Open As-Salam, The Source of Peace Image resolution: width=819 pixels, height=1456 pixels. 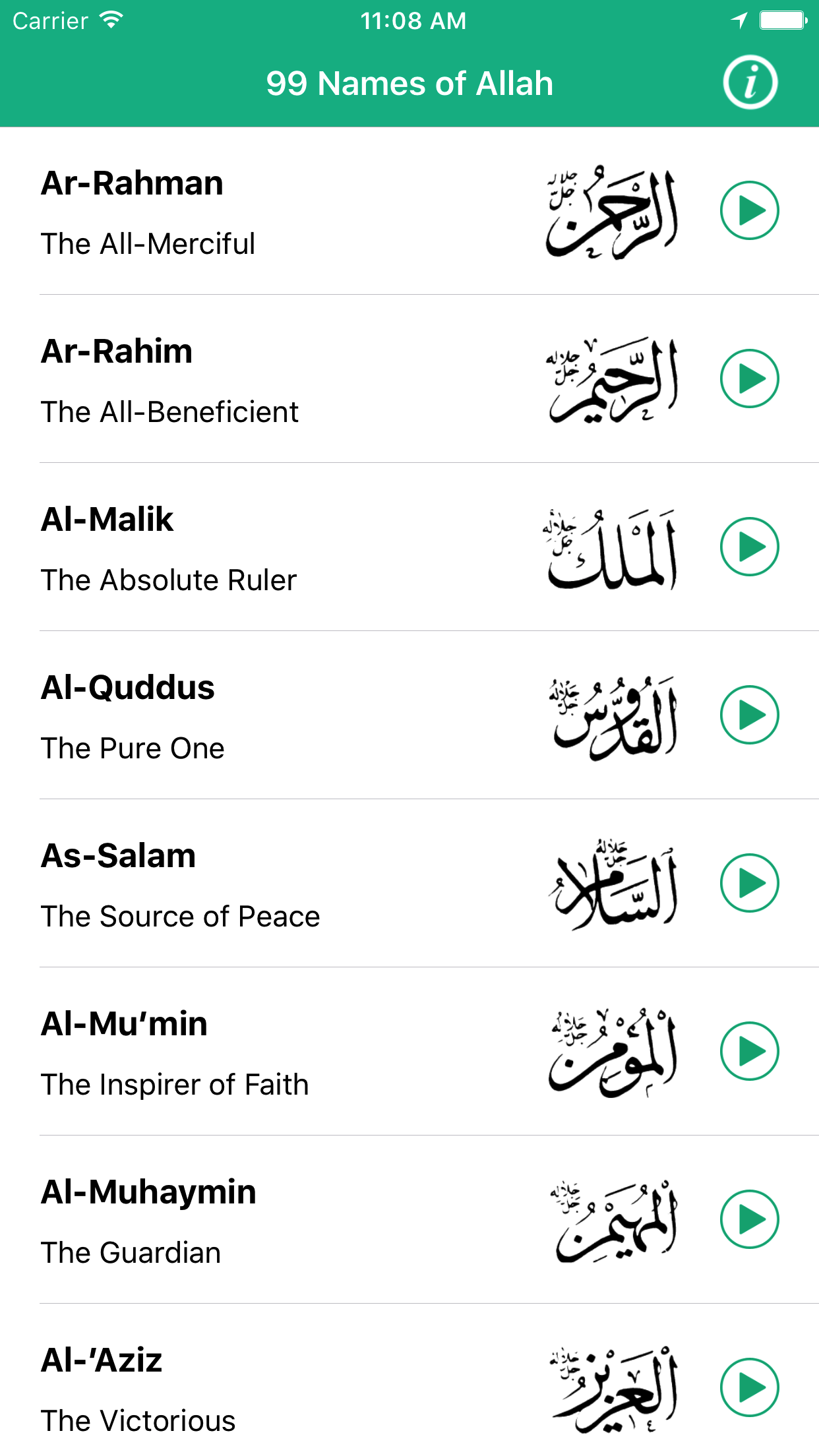coord(264,884)
